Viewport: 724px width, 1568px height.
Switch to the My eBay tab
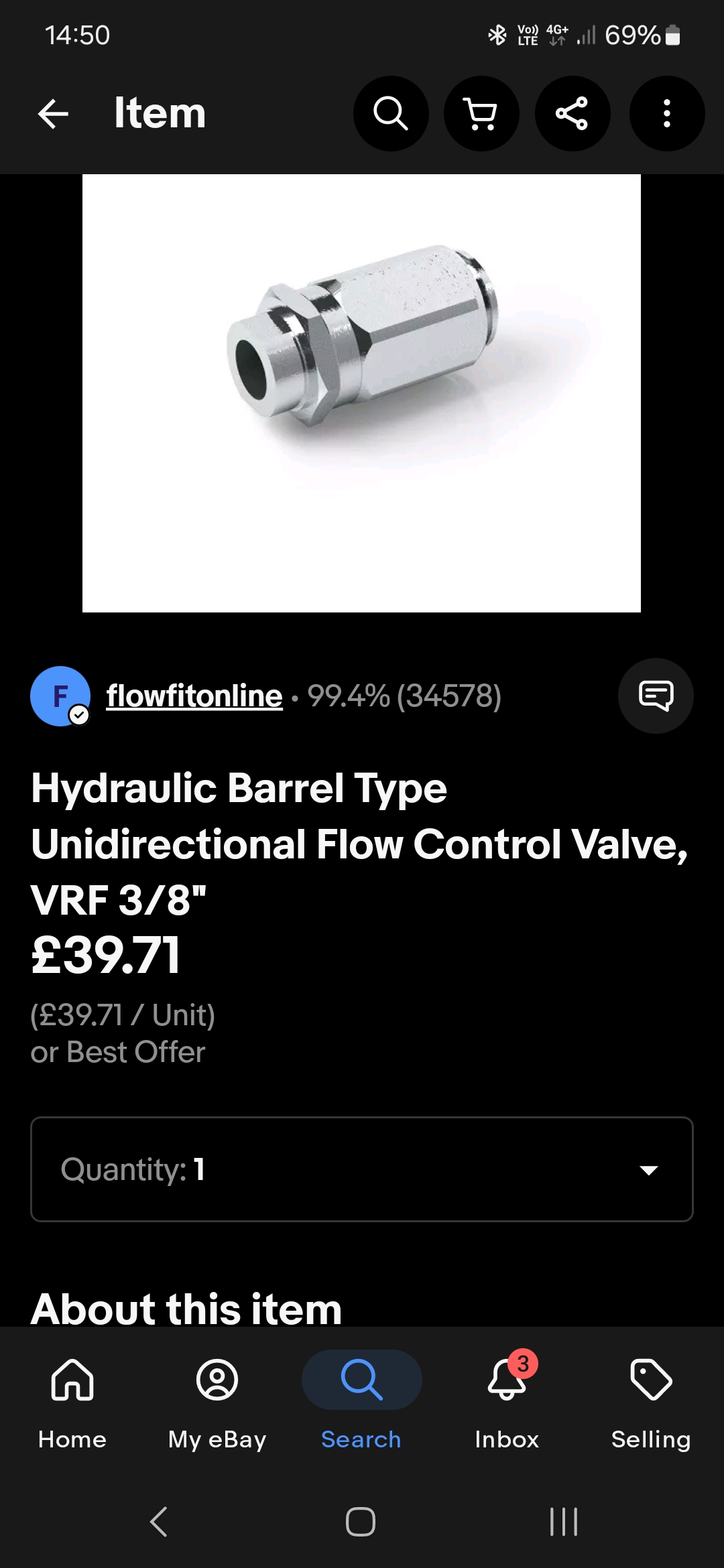tap(217, 1400)
